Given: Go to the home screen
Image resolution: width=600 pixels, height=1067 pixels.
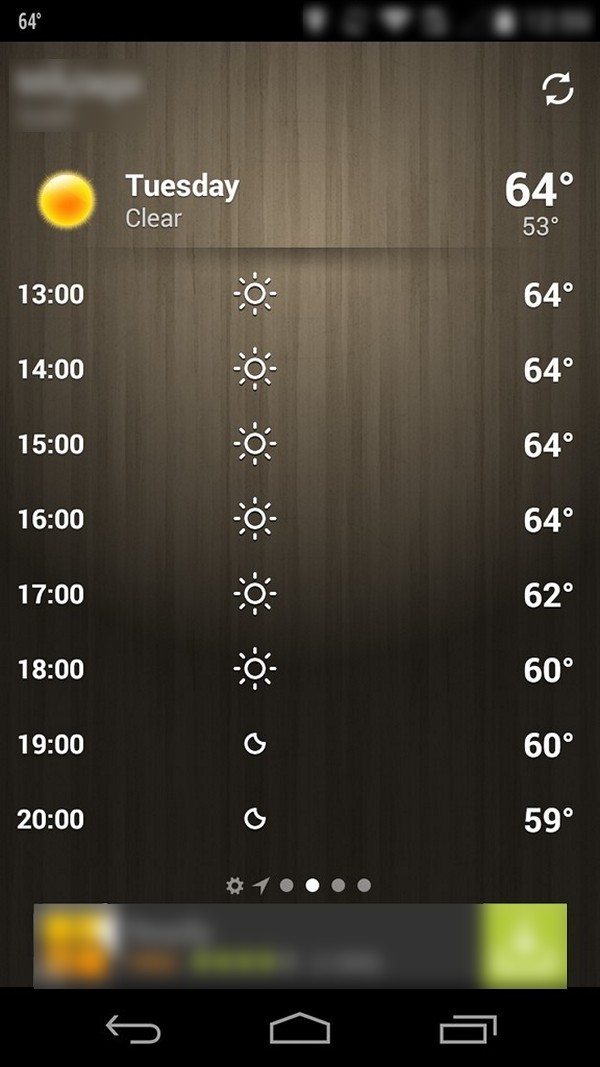Looking at the screenshot, I should (x=300, y=1028).
